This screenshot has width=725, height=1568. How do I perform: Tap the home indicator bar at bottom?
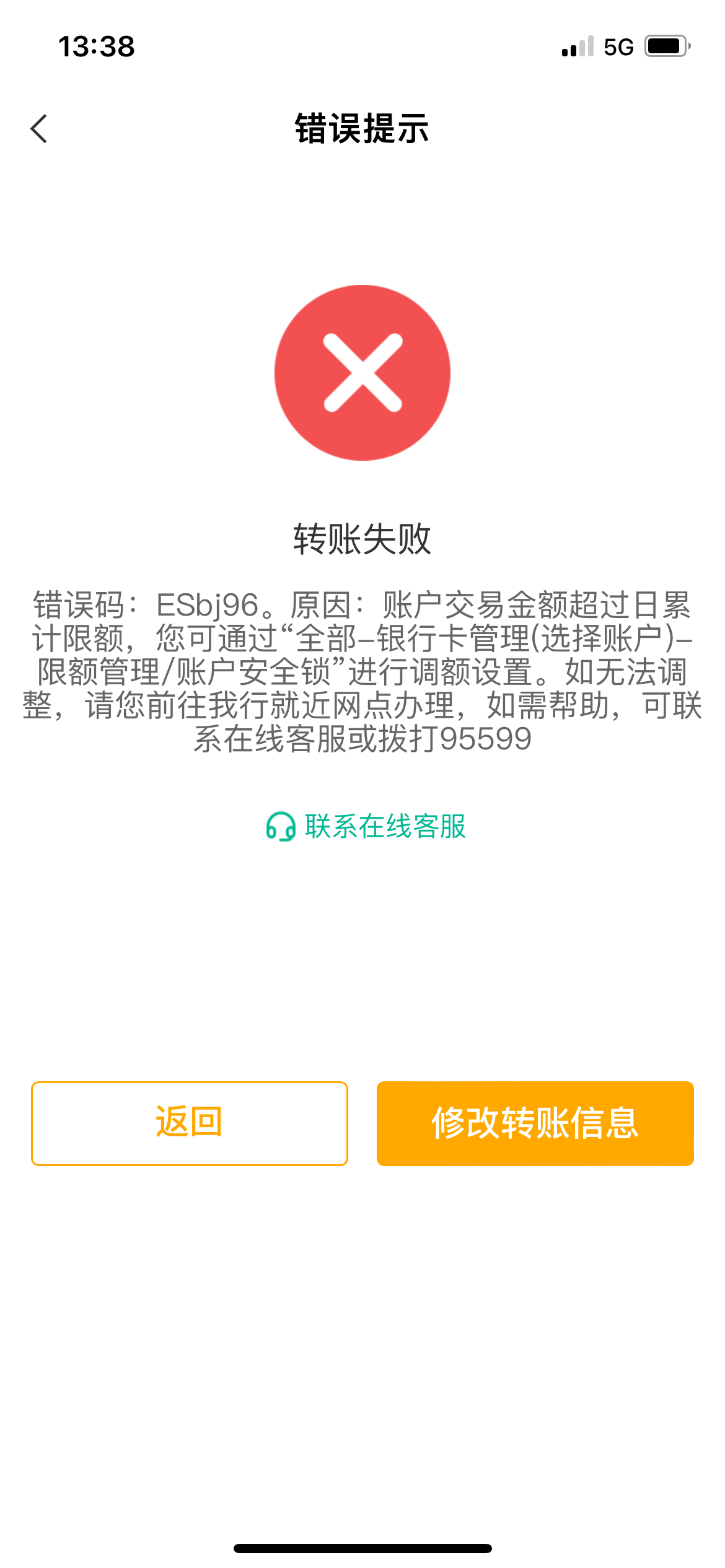[362, 1548]
